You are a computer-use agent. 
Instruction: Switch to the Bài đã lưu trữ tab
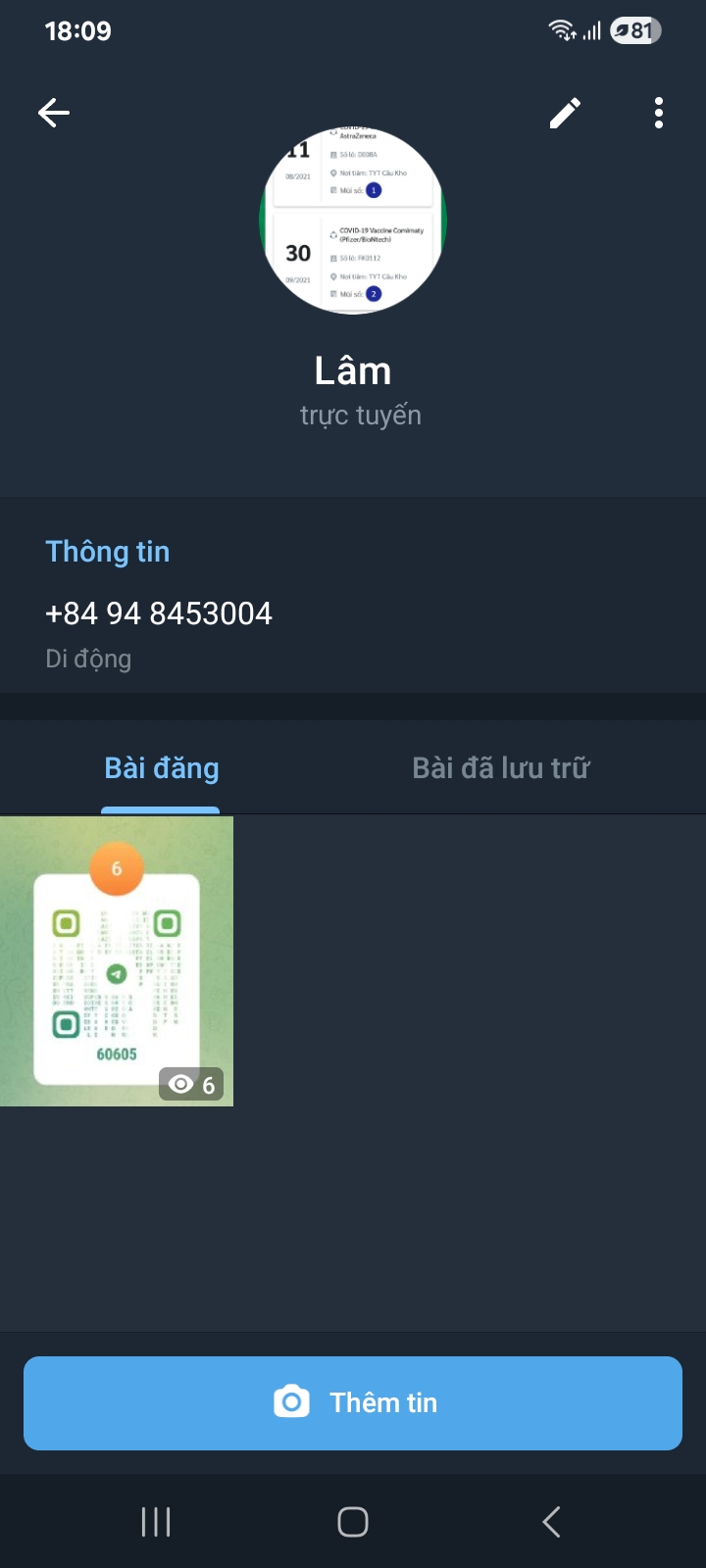[500, 768]
